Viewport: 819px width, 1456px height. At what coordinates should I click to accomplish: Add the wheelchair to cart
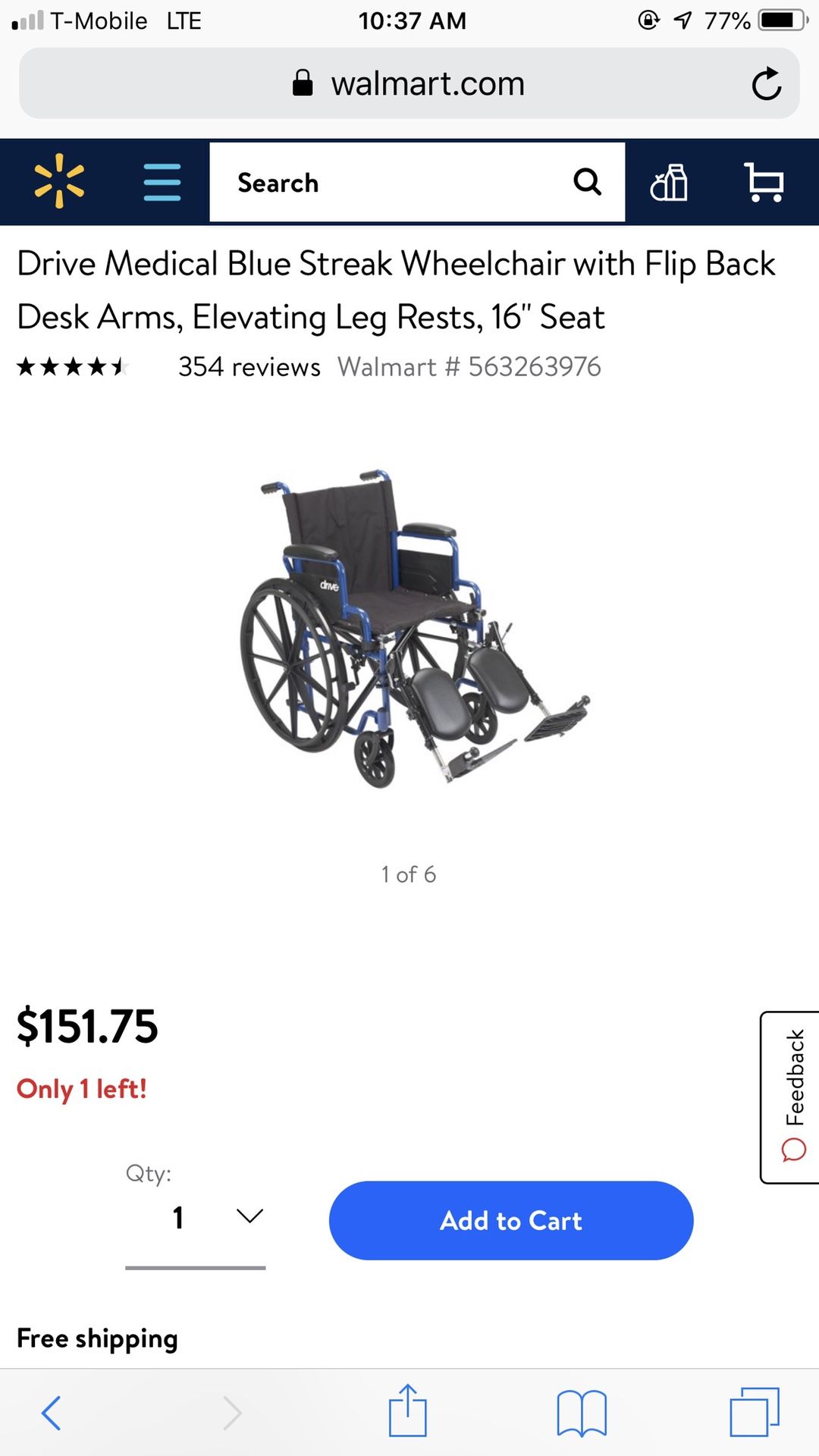coord(511,1221)
